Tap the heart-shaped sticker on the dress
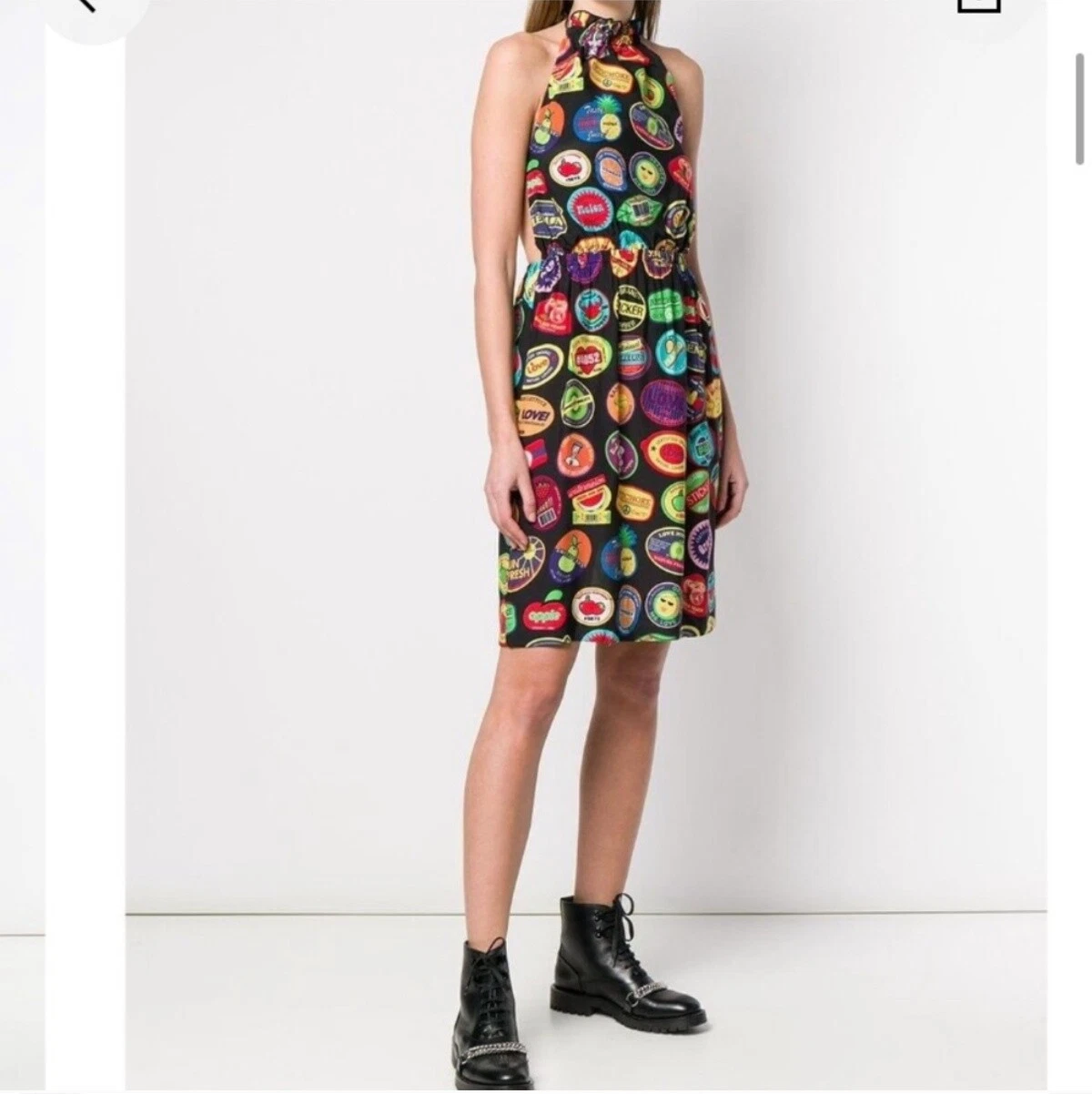1092x1094 pixels. (x=587, y=358)
